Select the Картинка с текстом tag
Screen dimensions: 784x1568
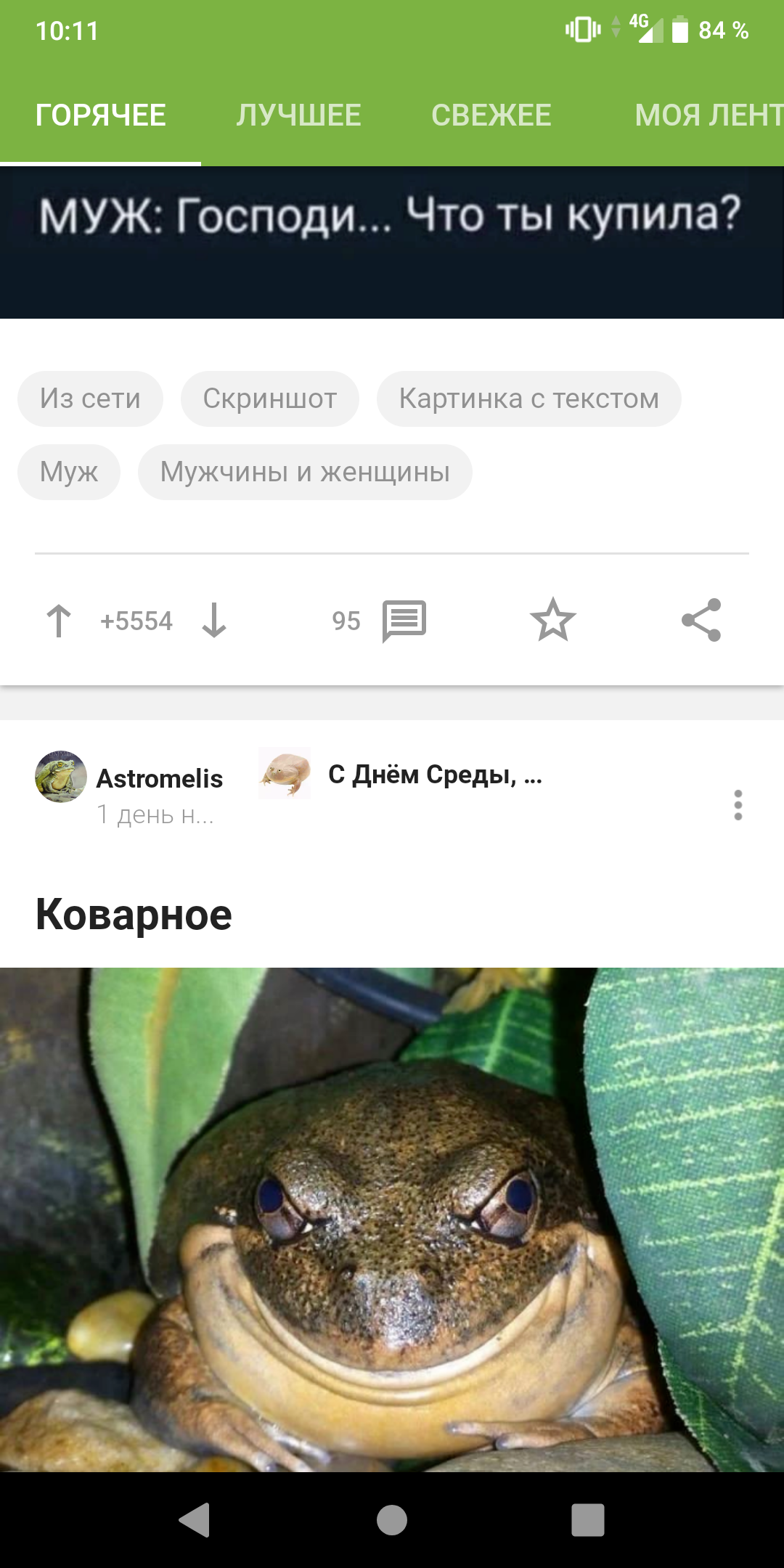coord(528,399)
